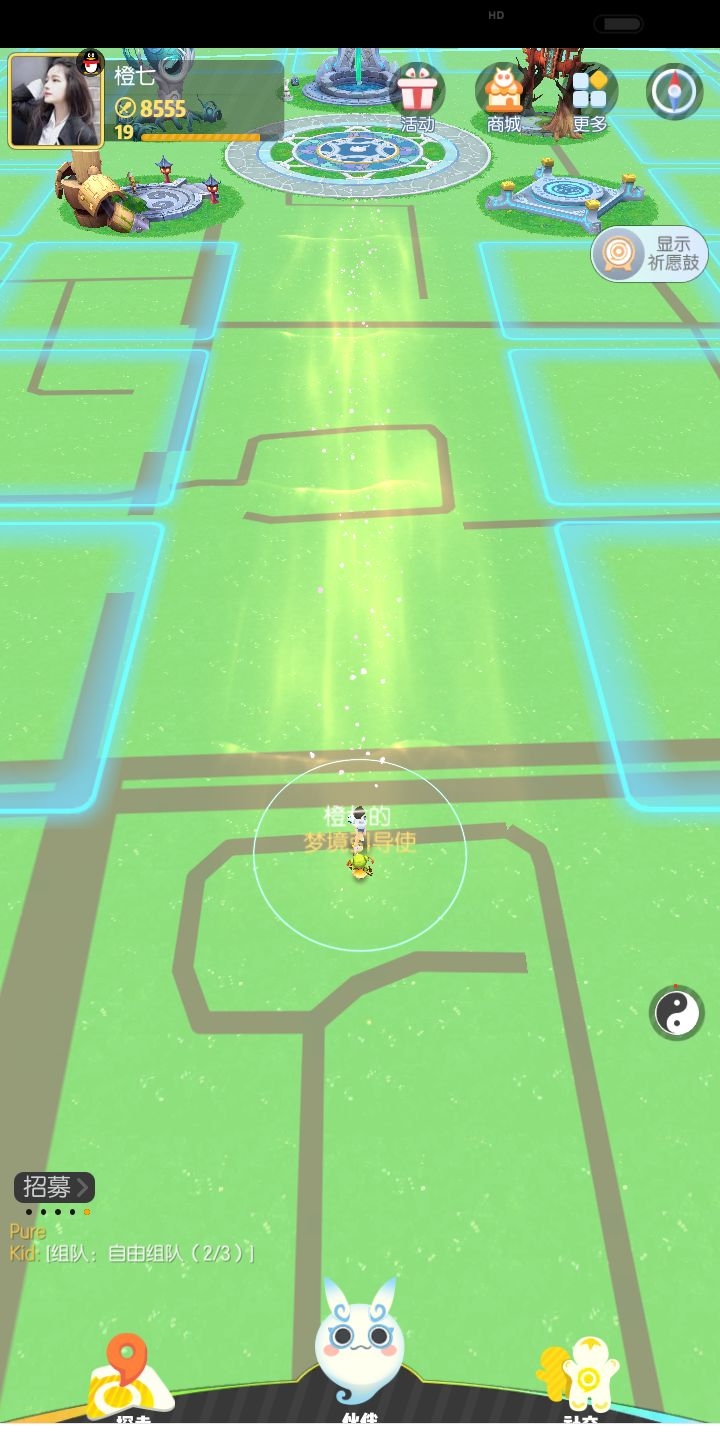Screen dimensions: 720x1440
Task: Open the 活动 events gift icon
Action: pyautogui.click(x=418, y=96)
